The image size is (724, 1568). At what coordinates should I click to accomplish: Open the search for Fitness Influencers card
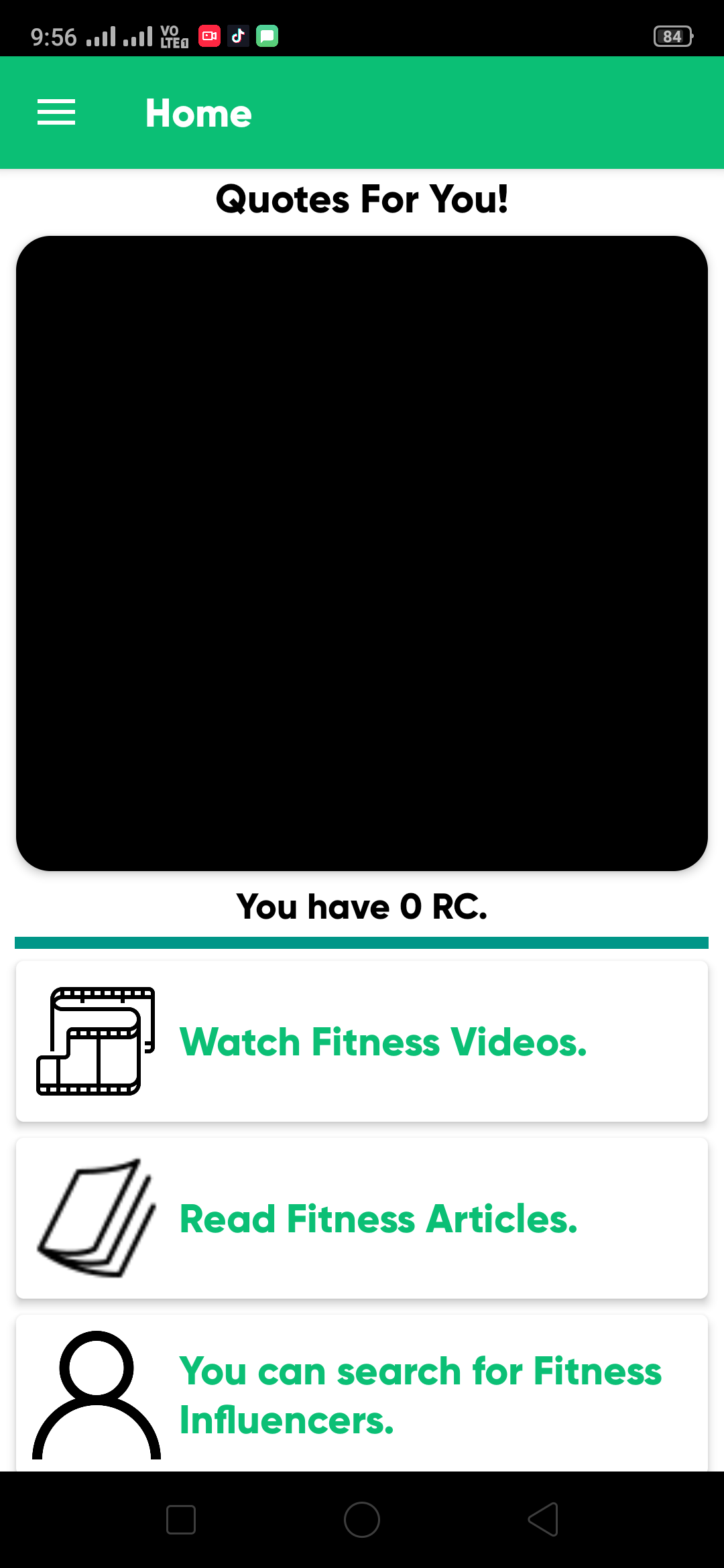point(362,1394)
